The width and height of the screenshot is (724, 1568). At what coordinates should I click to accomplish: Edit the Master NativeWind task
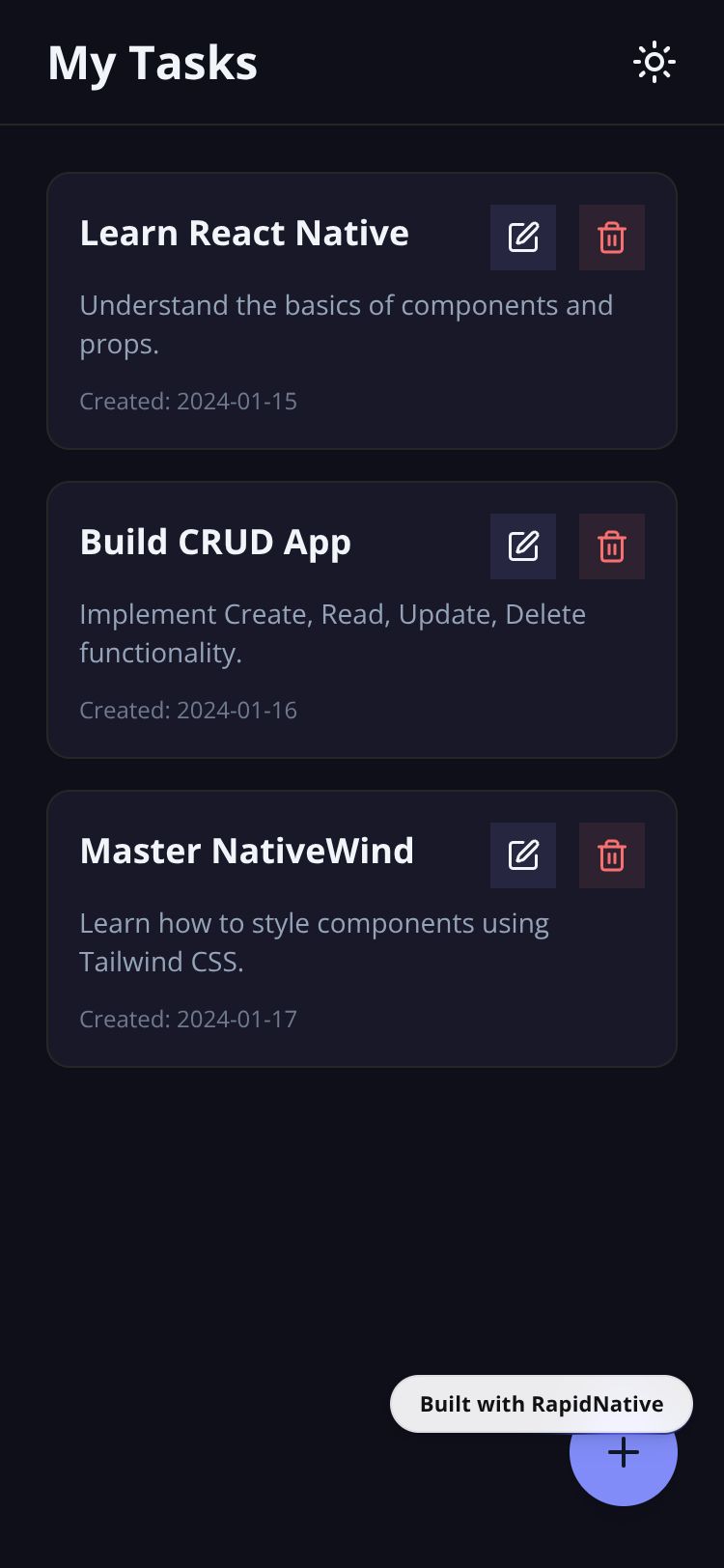(x=523, y=855)
